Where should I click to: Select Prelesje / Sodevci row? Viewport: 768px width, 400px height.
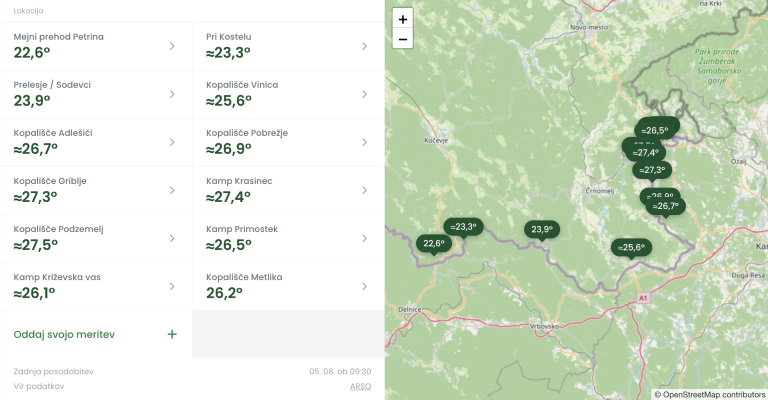pos(96,94)
